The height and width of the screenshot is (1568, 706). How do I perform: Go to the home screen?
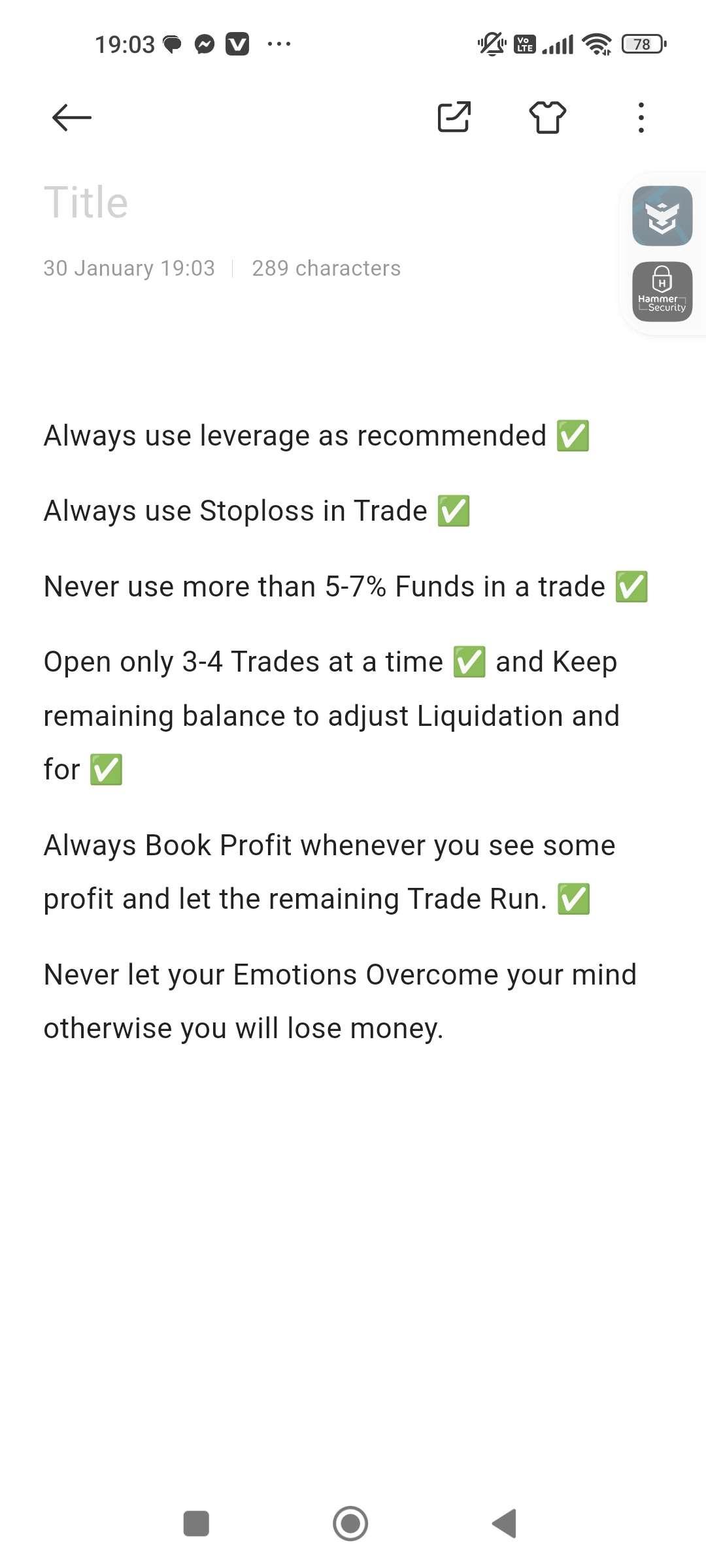350,1524
